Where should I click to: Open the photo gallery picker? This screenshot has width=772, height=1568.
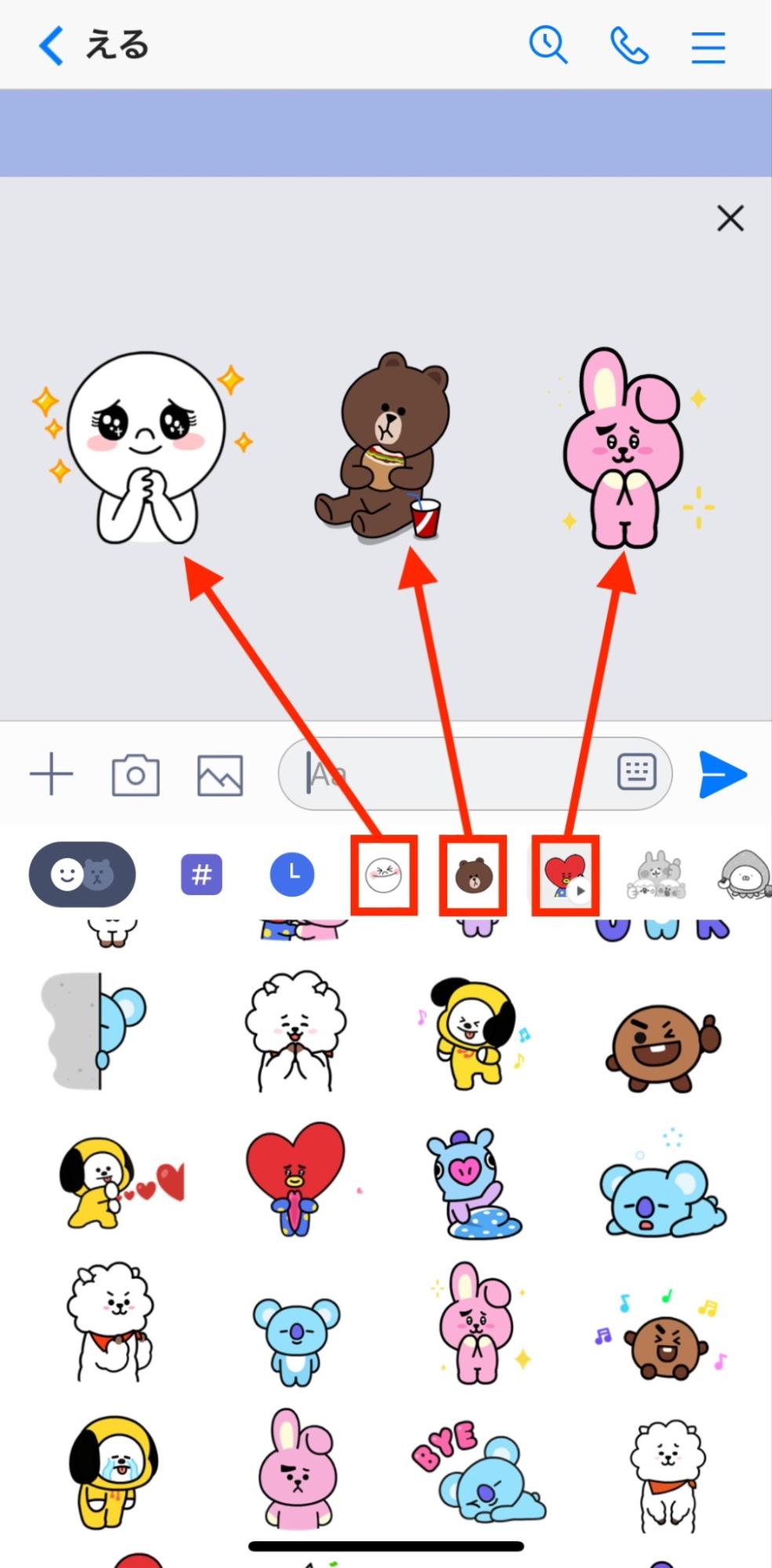[x=220, y=775]
